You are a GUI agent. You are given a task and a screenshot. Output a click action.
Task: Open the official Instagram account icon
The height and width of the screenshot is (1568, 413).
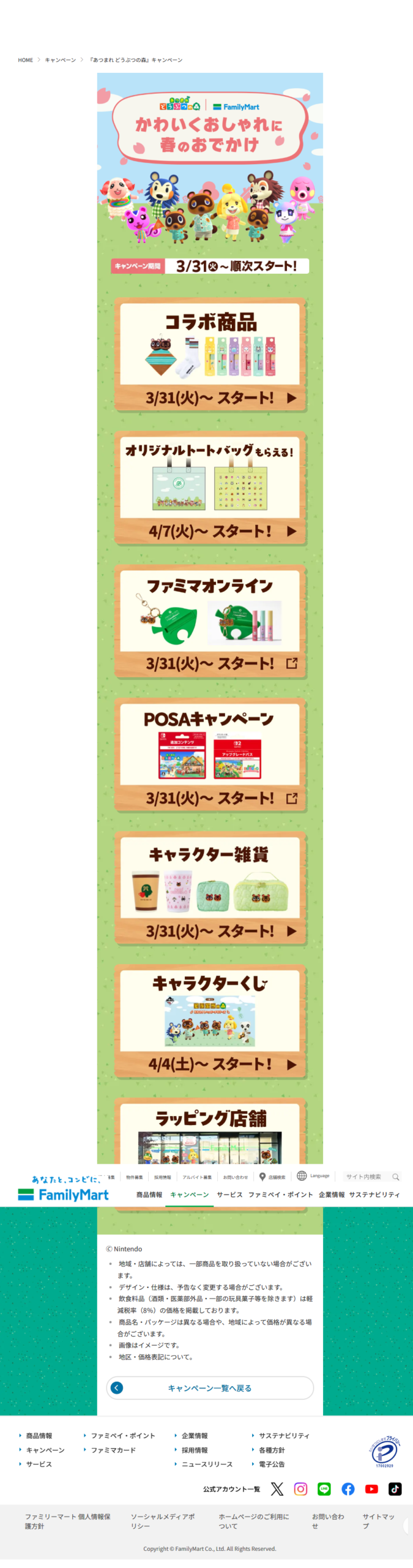(x=301, y=1488)
